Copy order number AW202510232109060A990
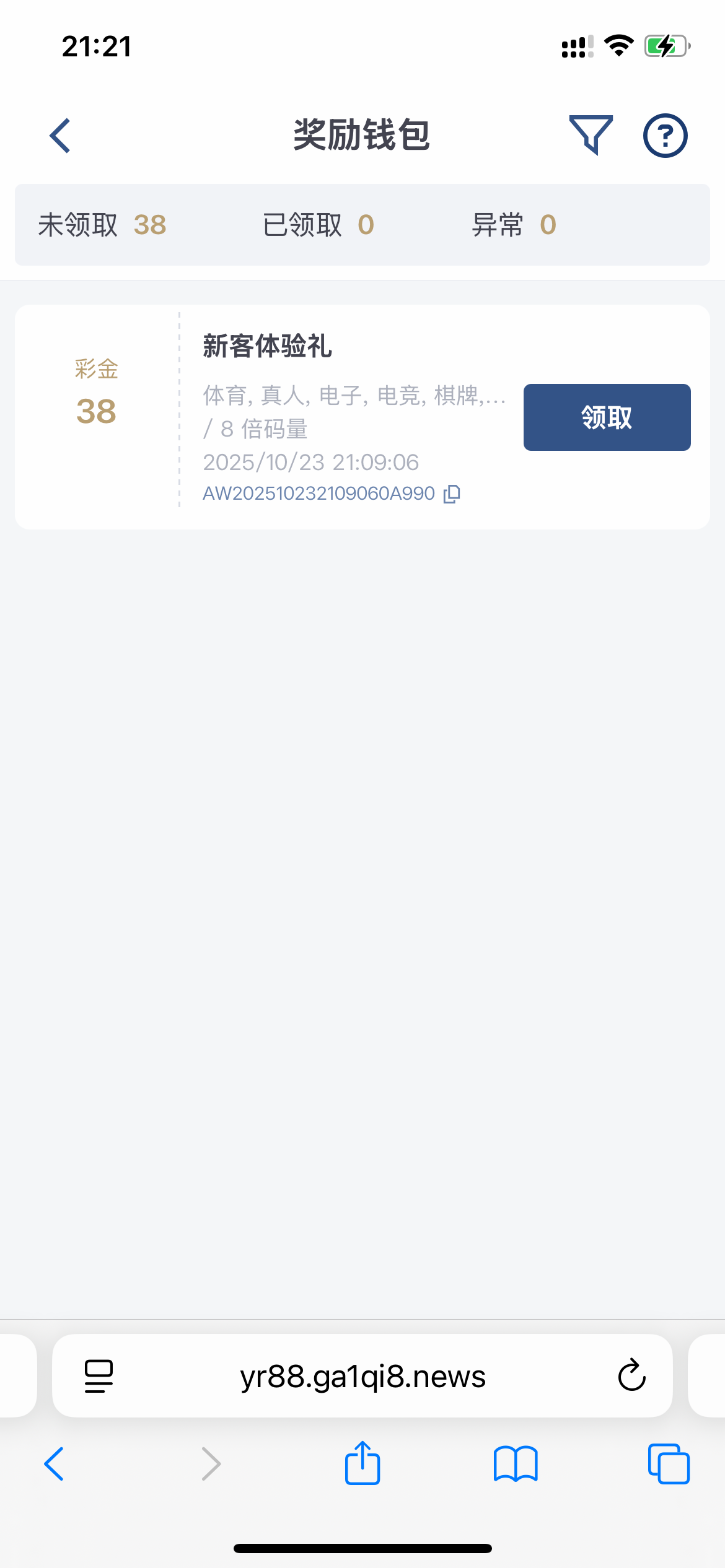This screenshot has height=1568, width=725. coord(452,494)
